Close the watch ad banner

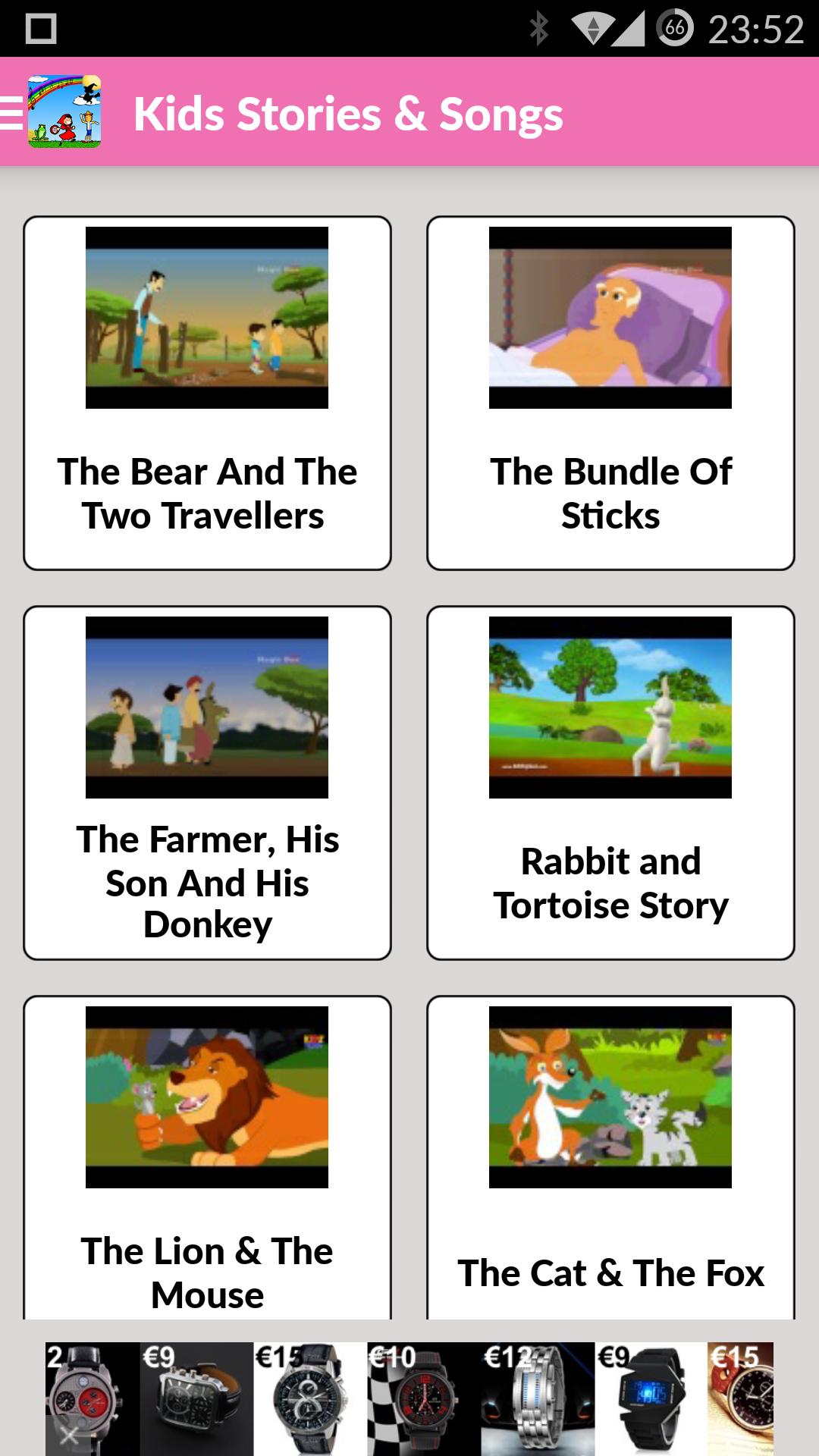(x=69, y=1435)
